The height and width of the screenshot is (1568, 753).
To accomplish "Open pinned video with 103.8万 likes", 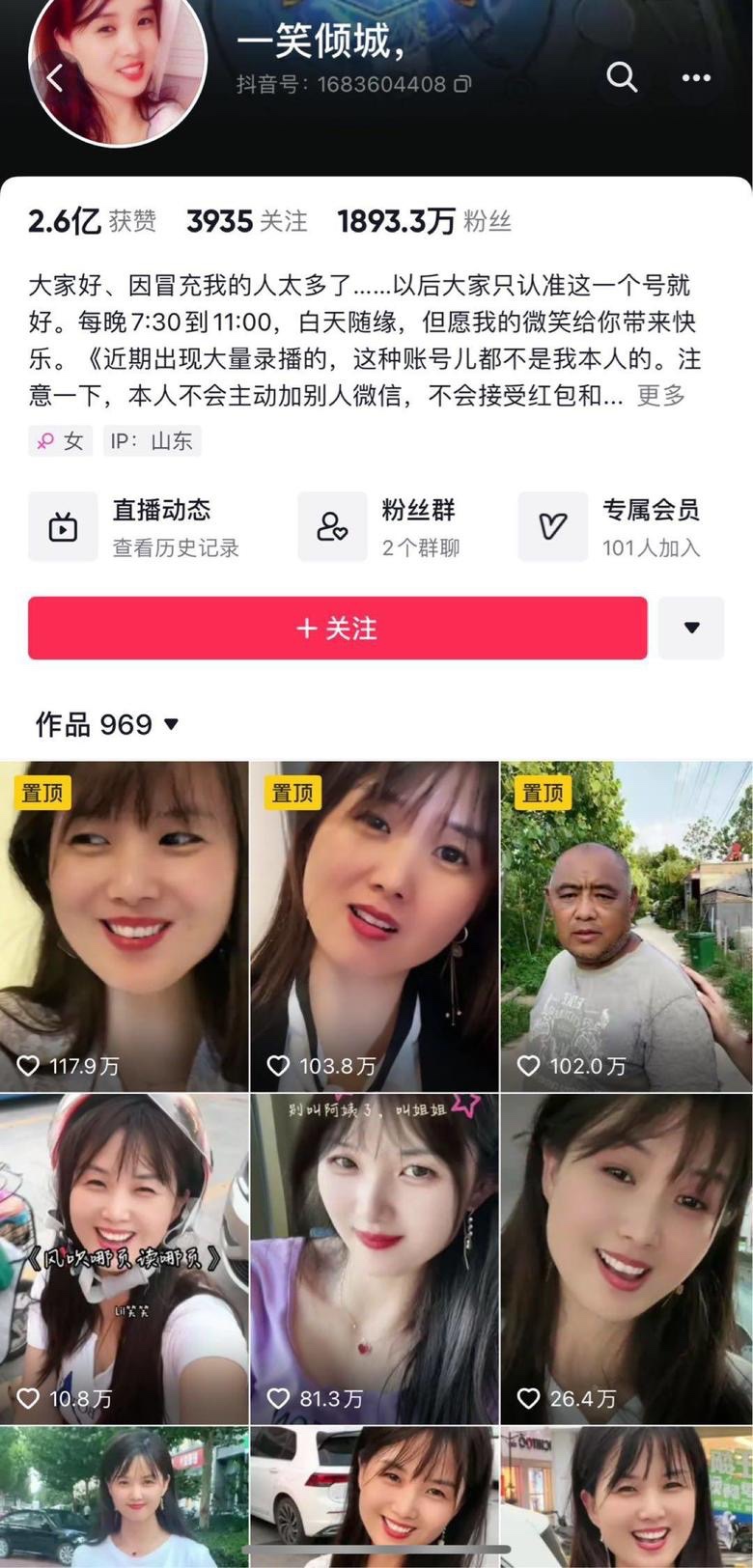I will [375, 927].
